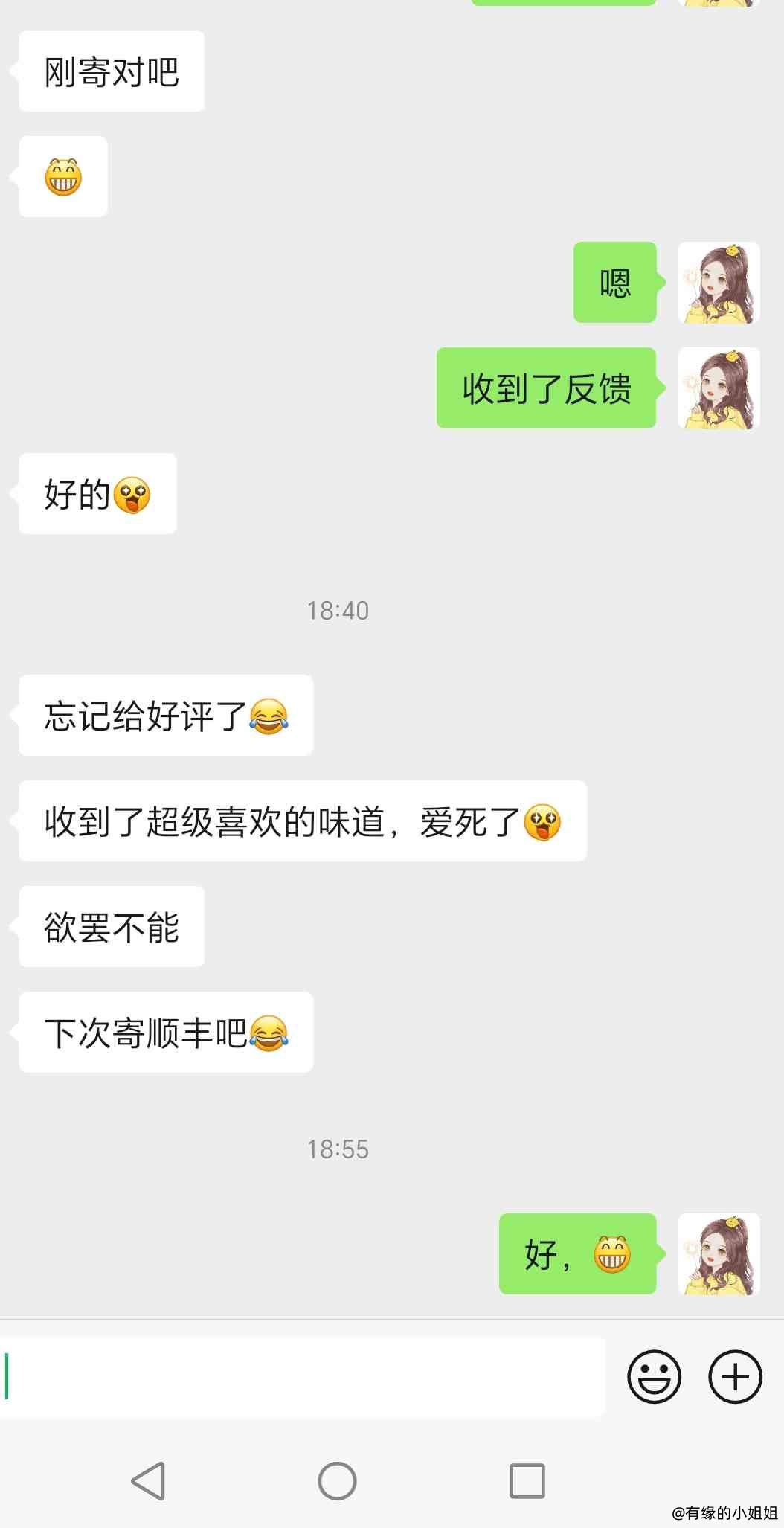Go back with system back button

coord(148,1480)
